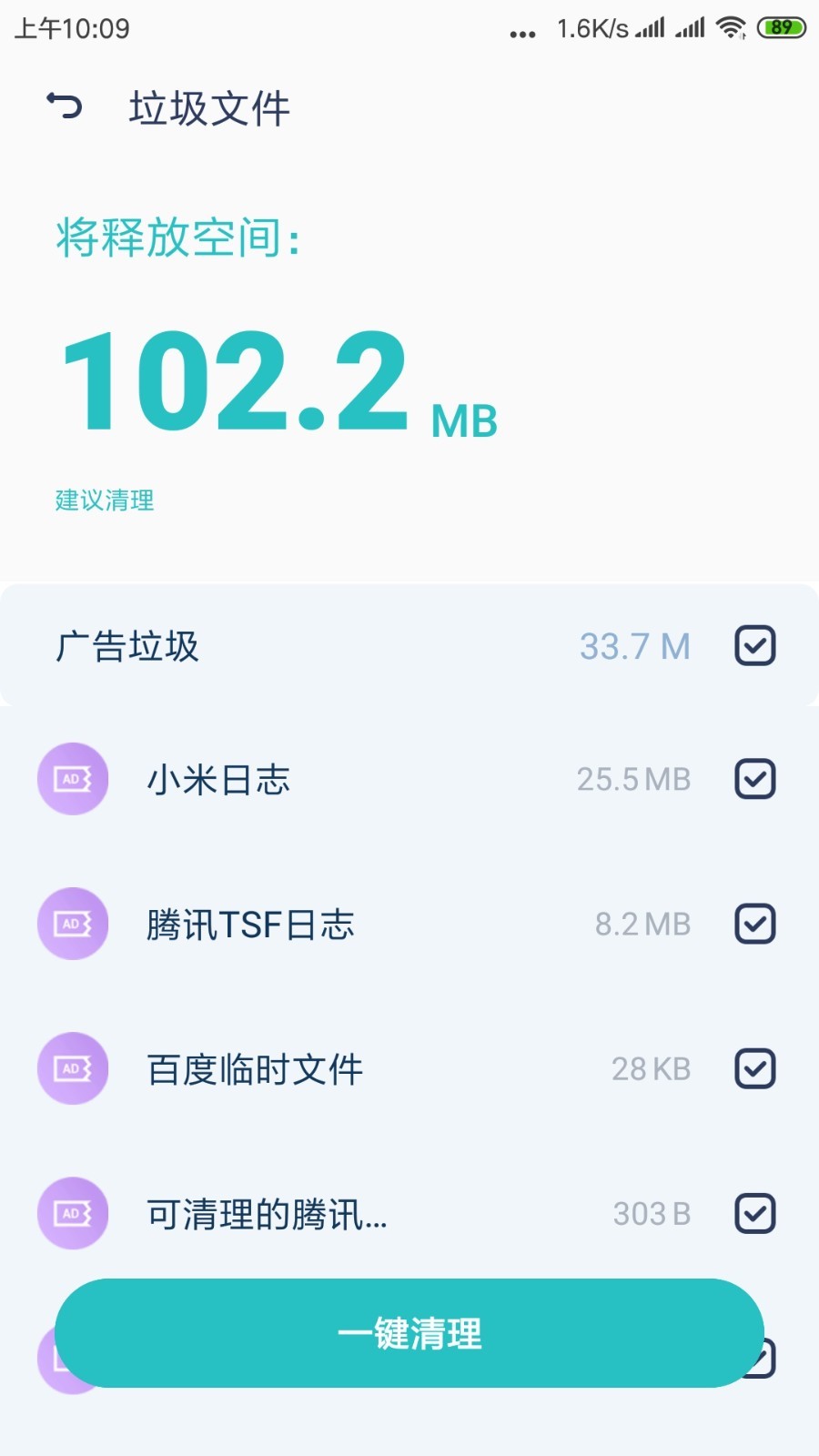
Task: Toggle the 小米日志 checkbox
Action: click(x=754, y=778)
